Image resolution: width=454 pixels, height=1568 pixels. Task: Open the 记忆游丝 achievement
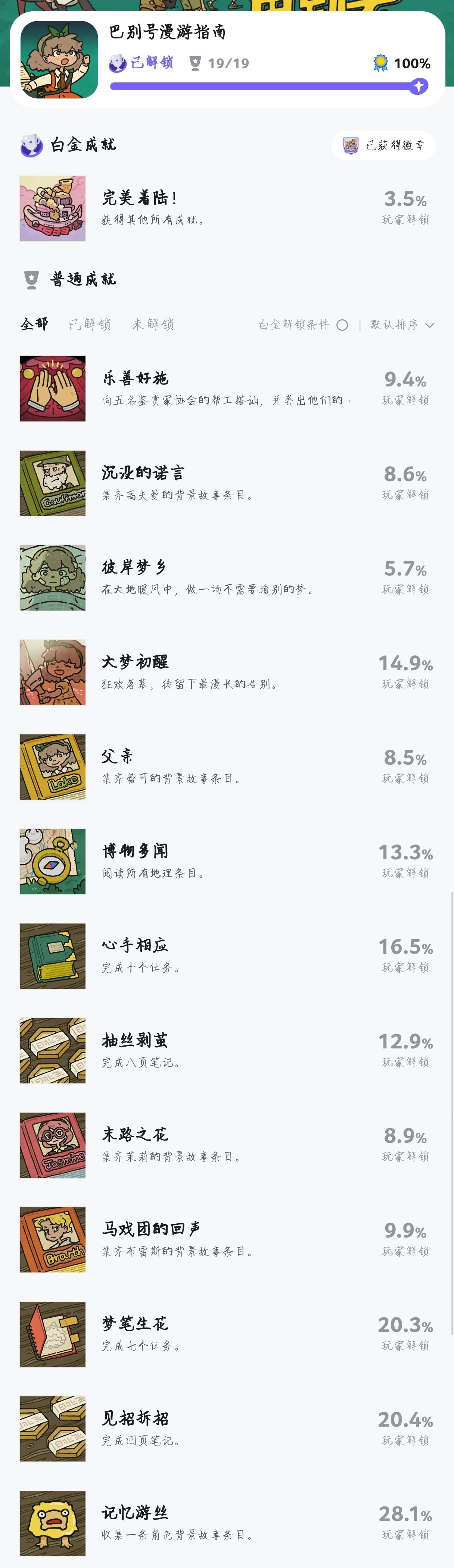pyautogui.click(x=227, y=1523)
